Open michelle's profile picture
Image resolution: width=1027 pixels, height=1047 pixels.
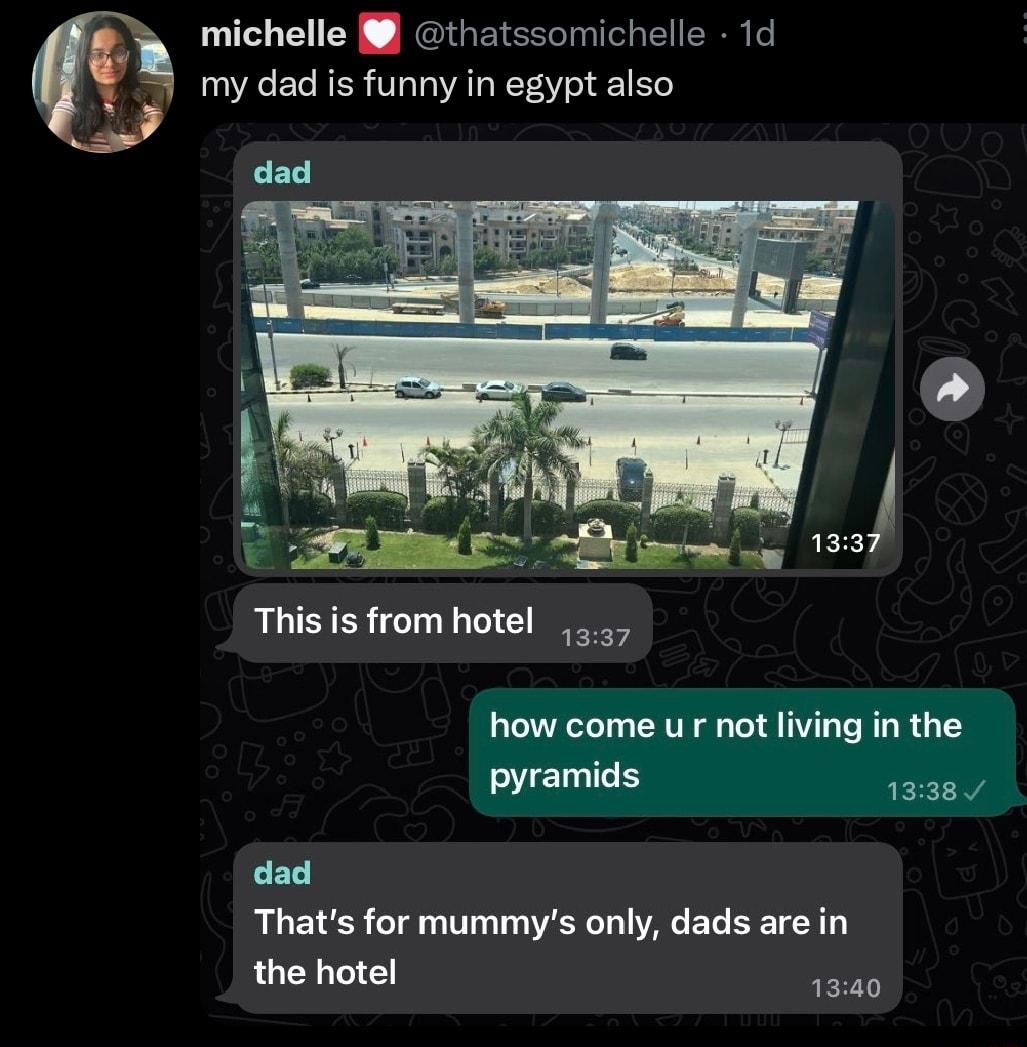pos(103,80)
